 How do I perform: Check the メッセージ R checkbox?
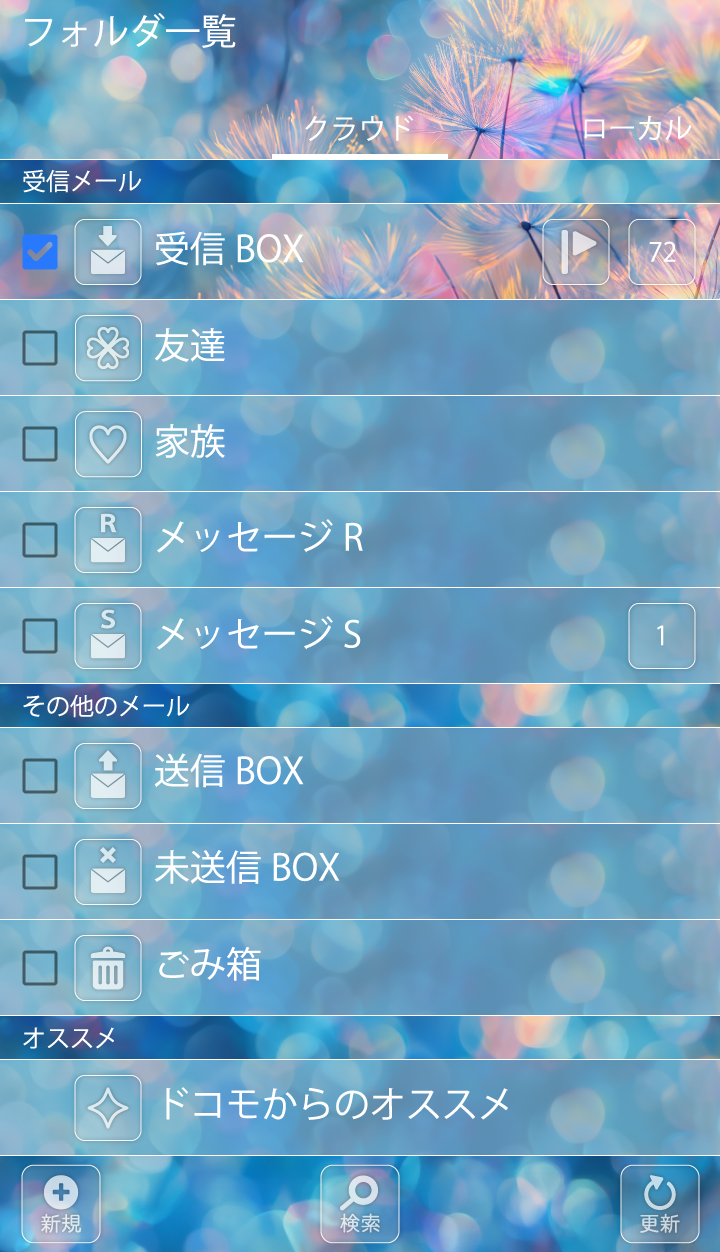40,540
